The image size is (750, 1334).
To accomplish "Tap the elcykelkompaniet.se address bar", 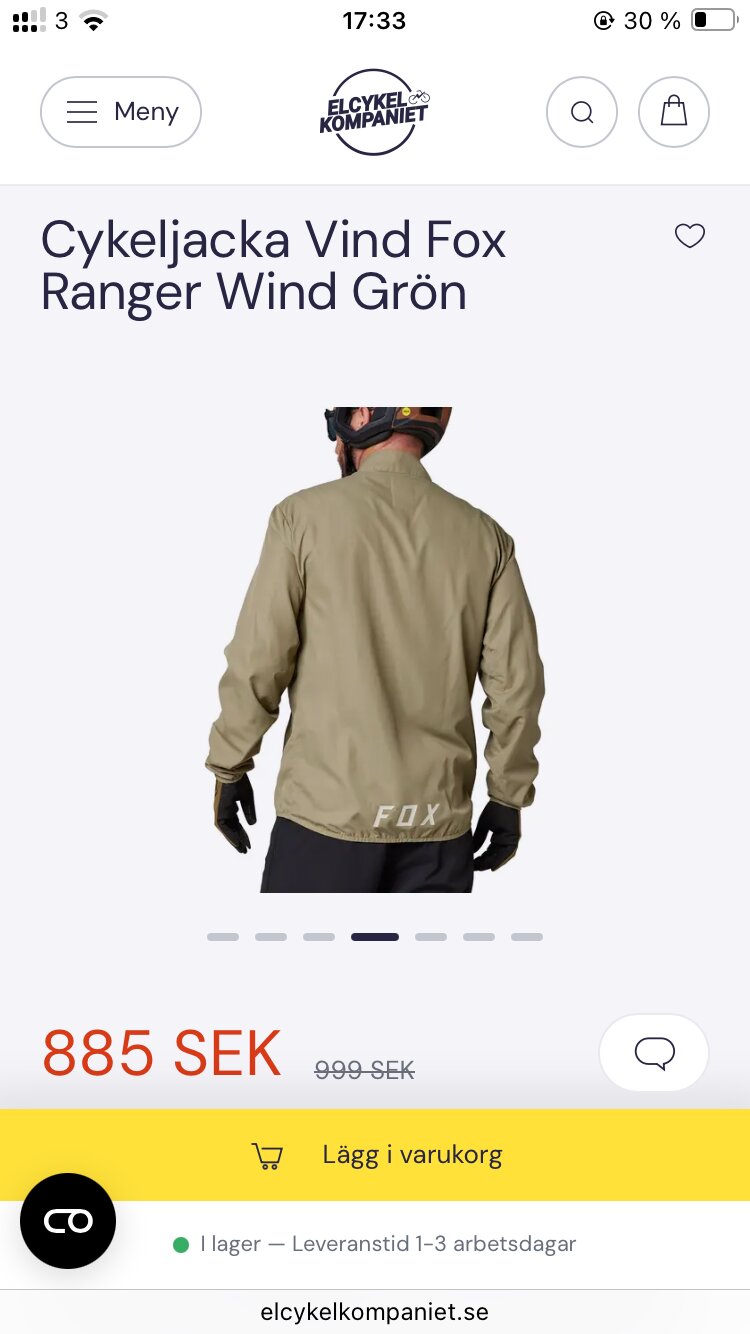I will click(x=375, y=1311).
